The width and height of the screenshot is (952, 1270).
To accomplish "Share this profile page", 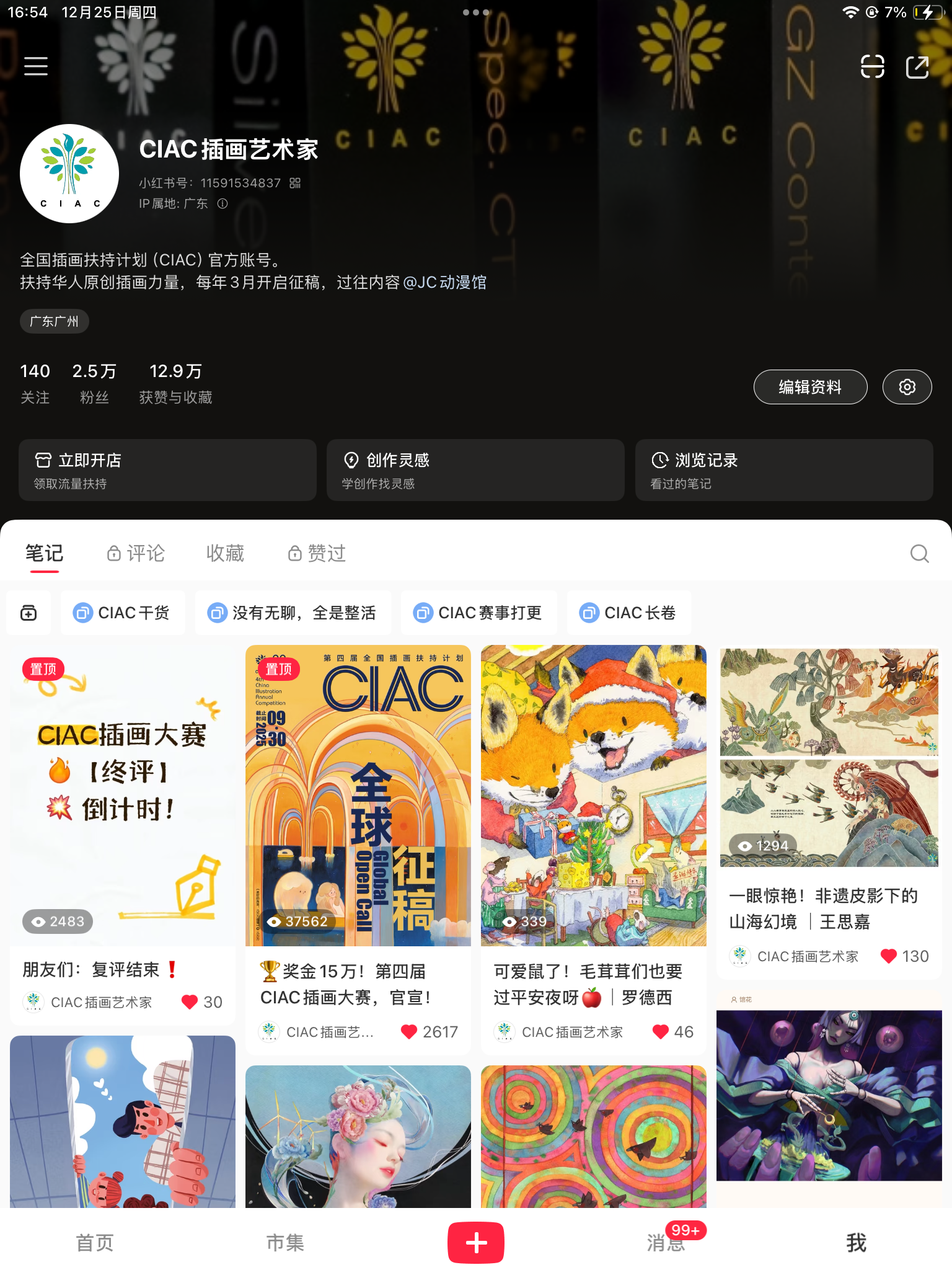I will point(917,66).
